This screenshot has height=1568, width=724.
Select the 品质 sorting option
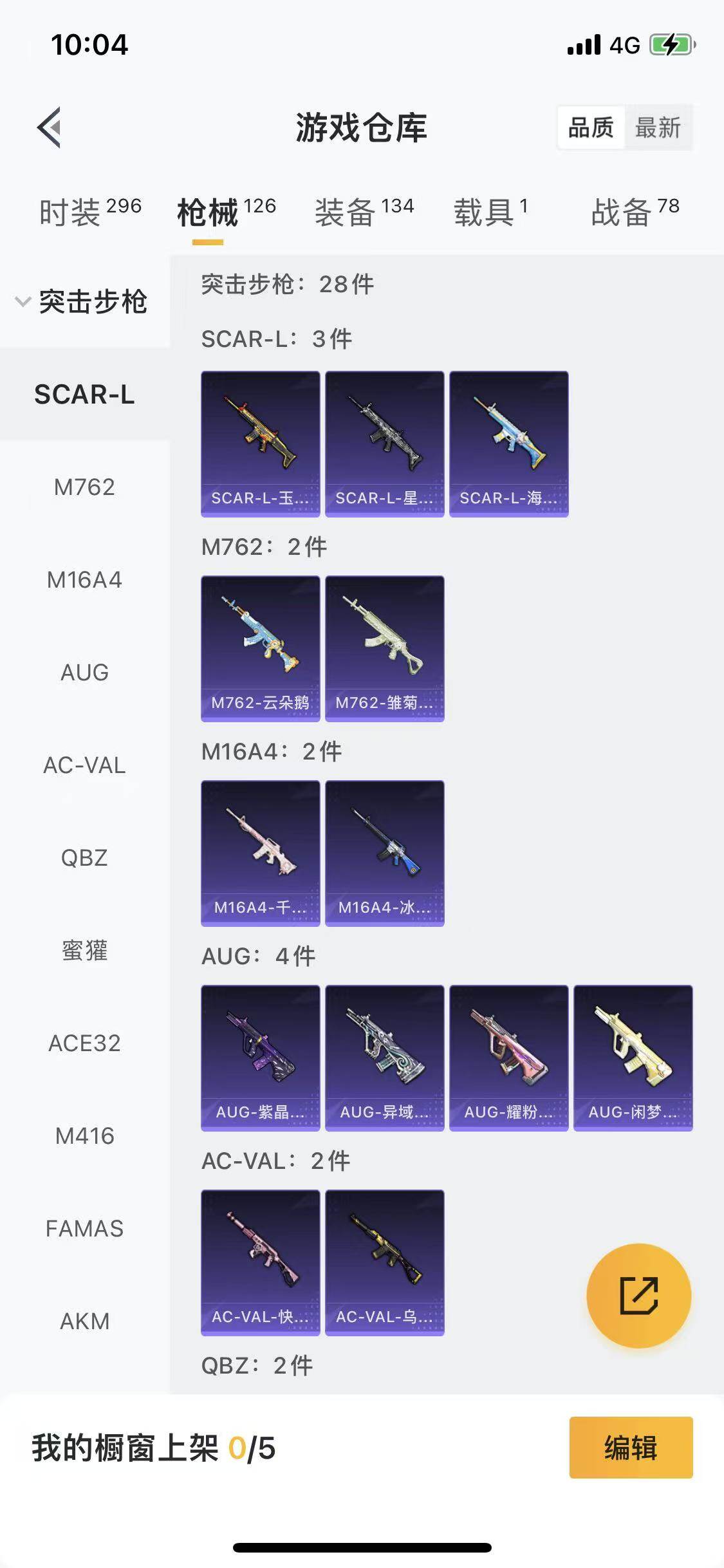tap(591, 127)
